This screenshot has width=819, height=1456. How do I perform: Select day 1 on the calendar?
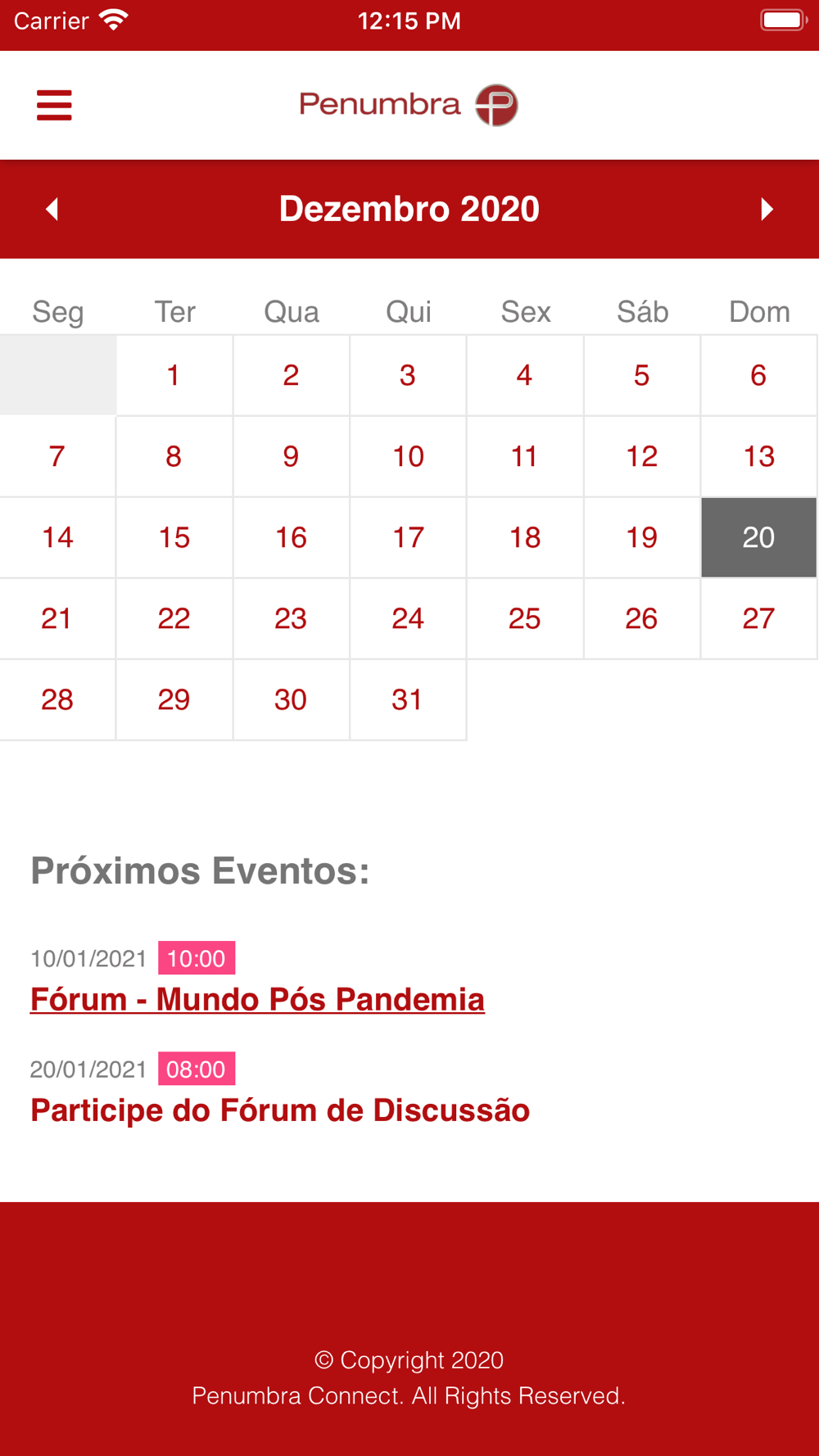(x=174, y=375)
